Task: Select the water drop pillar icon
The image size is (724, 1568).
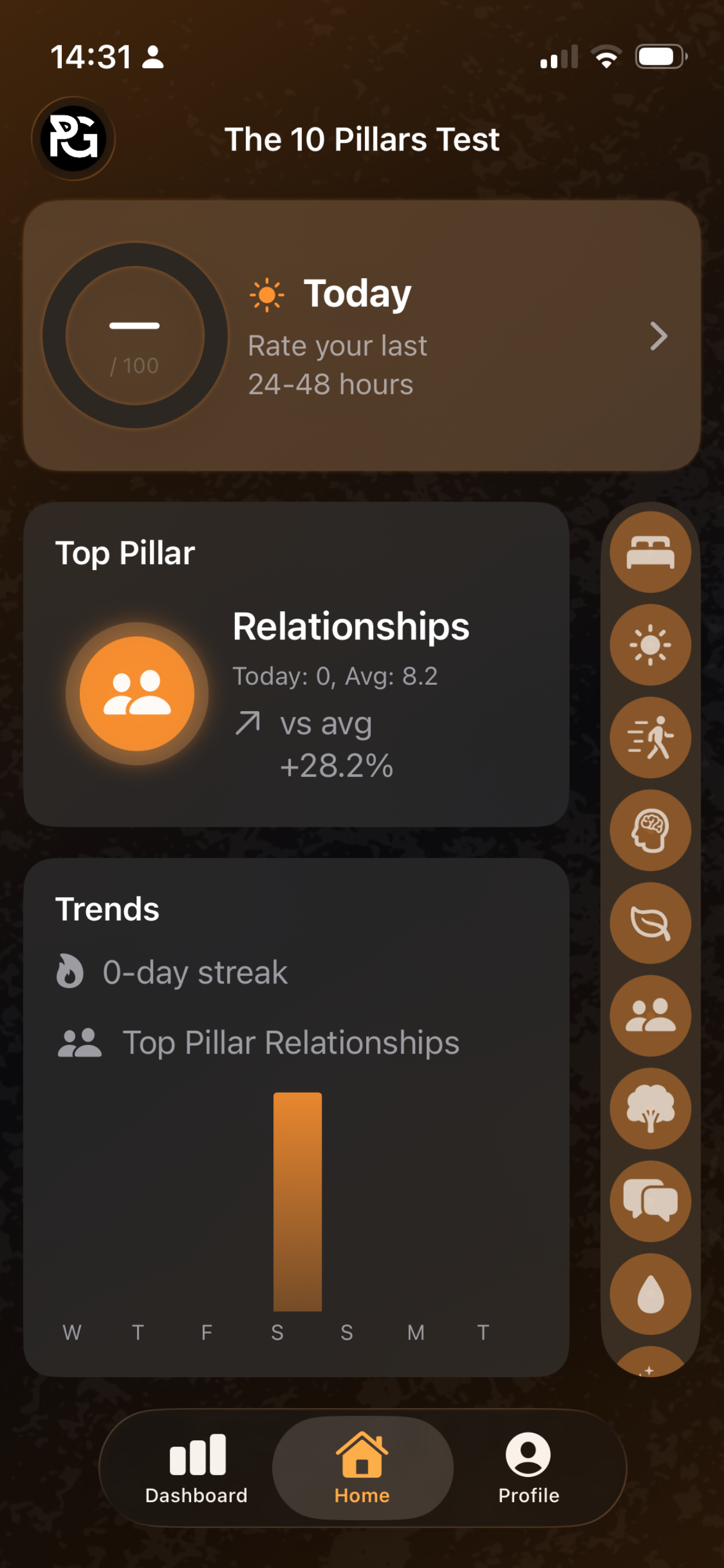Action: (651, 1293)
